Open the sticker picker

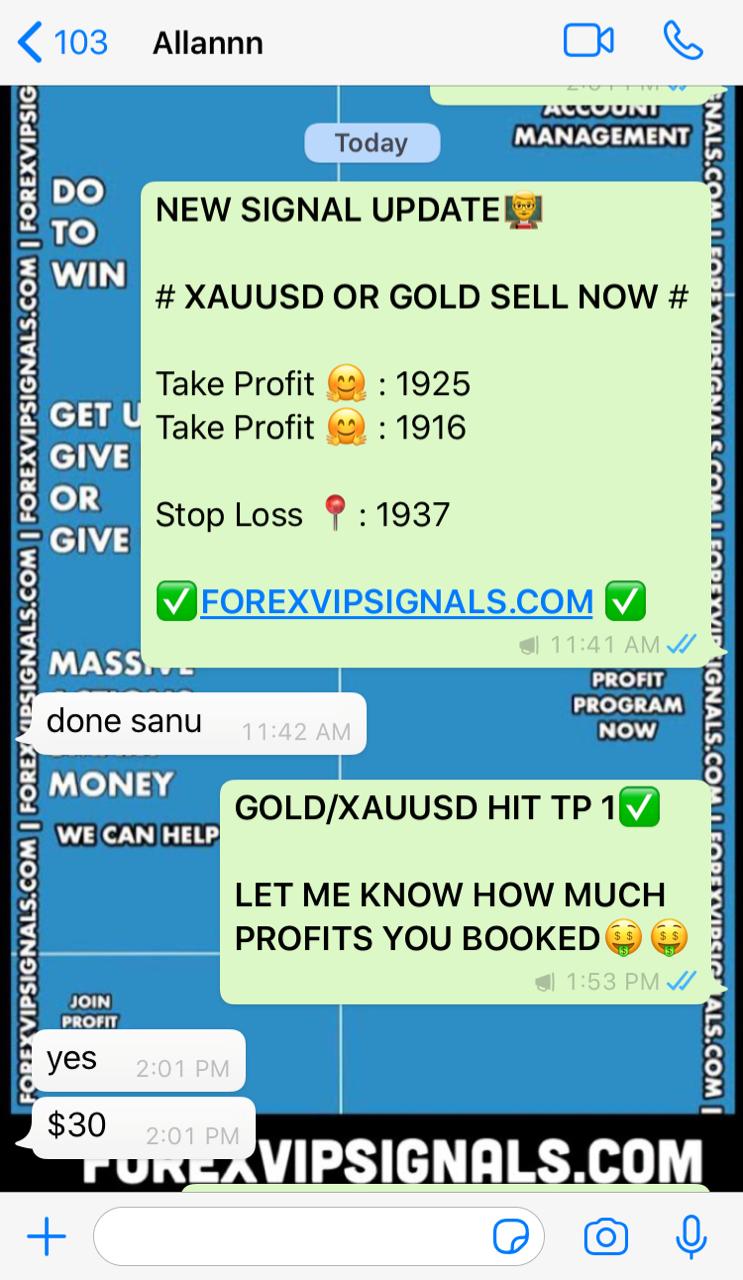click(x=511, y=1238)
